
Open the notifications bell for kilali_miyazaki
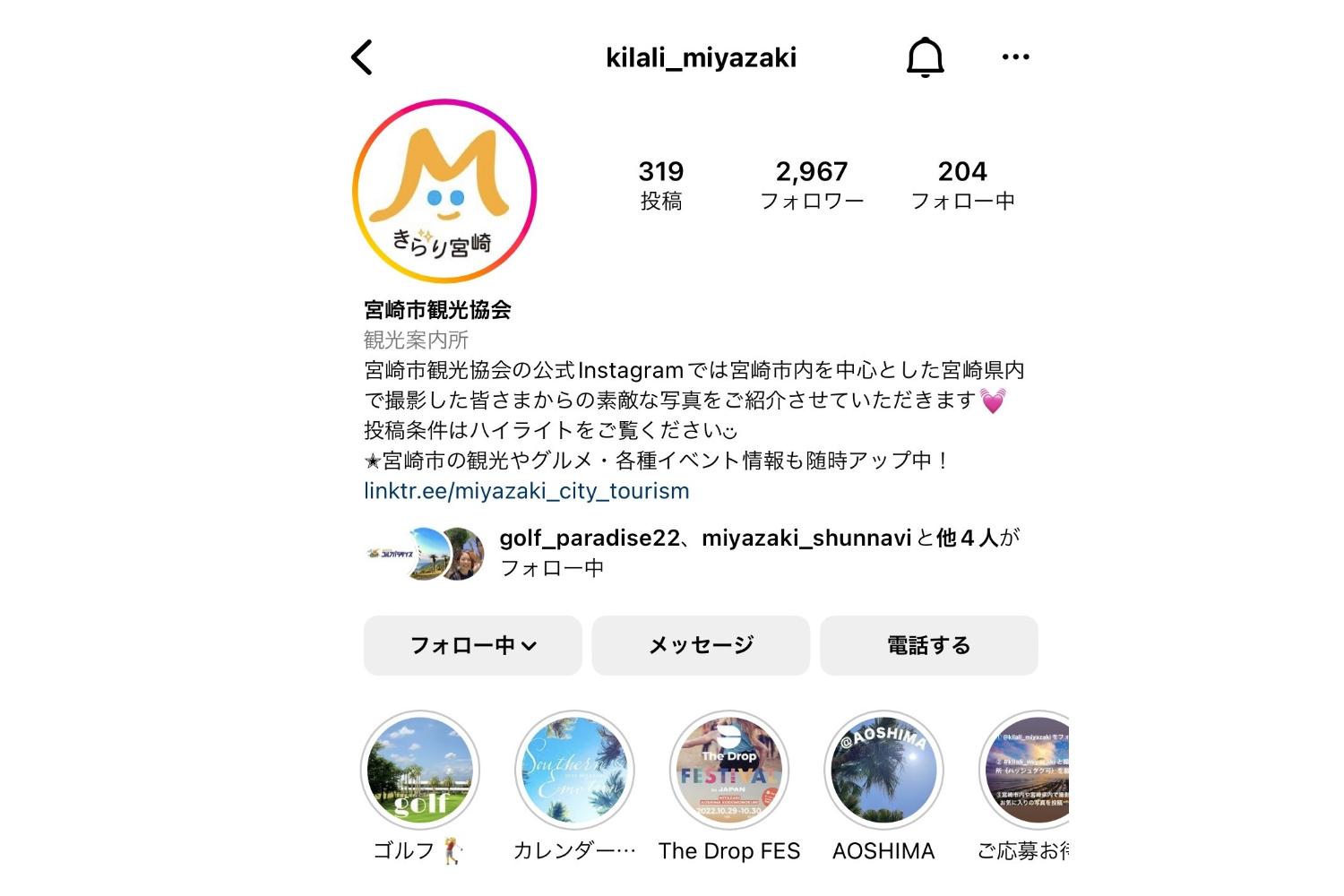(x=925, y=58)
